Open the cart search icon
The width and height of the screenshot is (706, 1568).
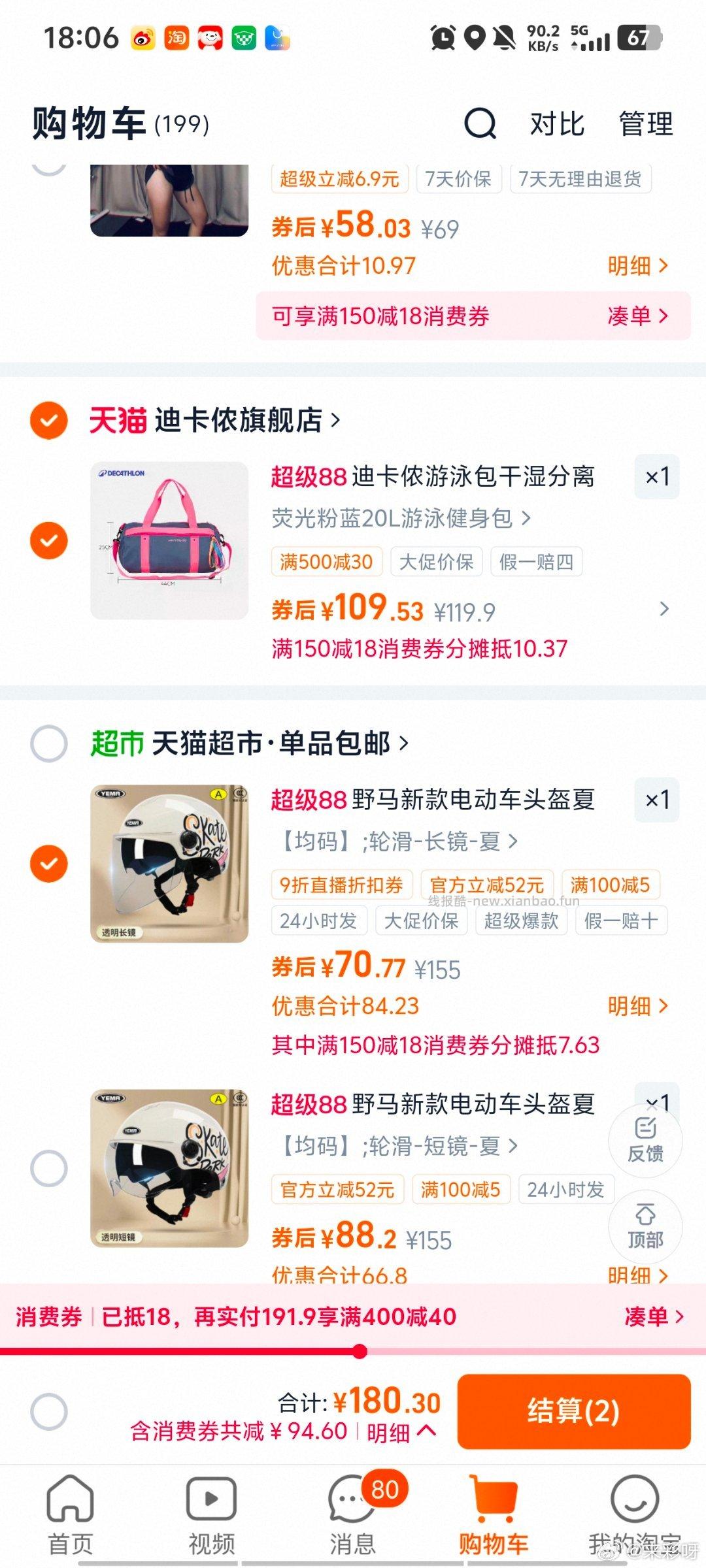[x=480, y=123]
